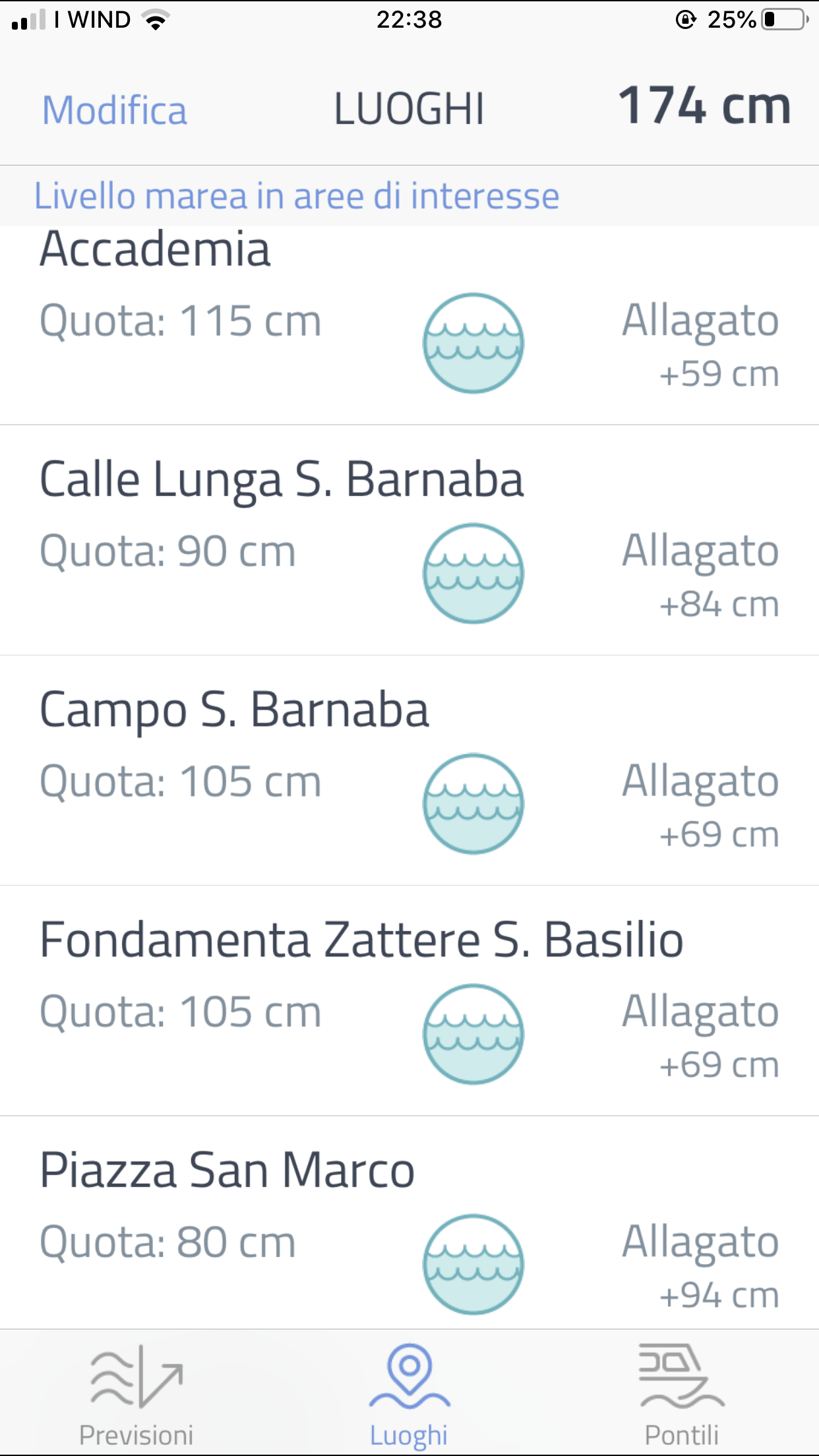Open Calle Lunga S. Barnaba row
The width and height of the screenshot is (819, 1456).
pos(409,540)
